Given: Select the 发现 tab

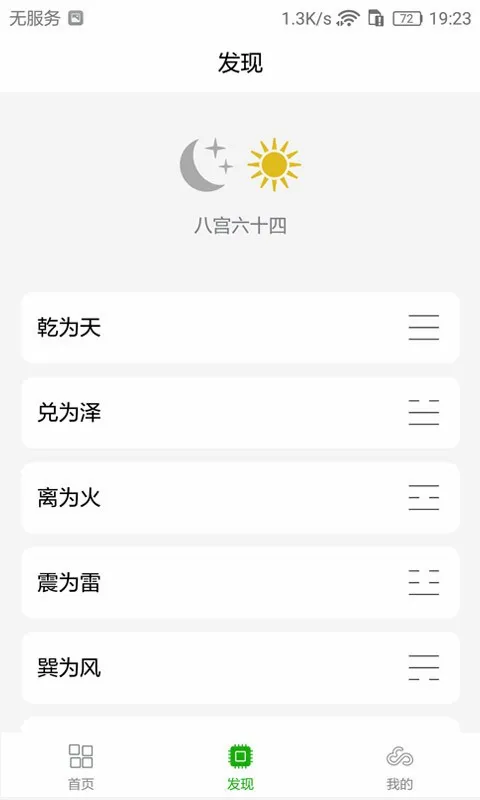Looking at the screenshot, I should point(240,766).
